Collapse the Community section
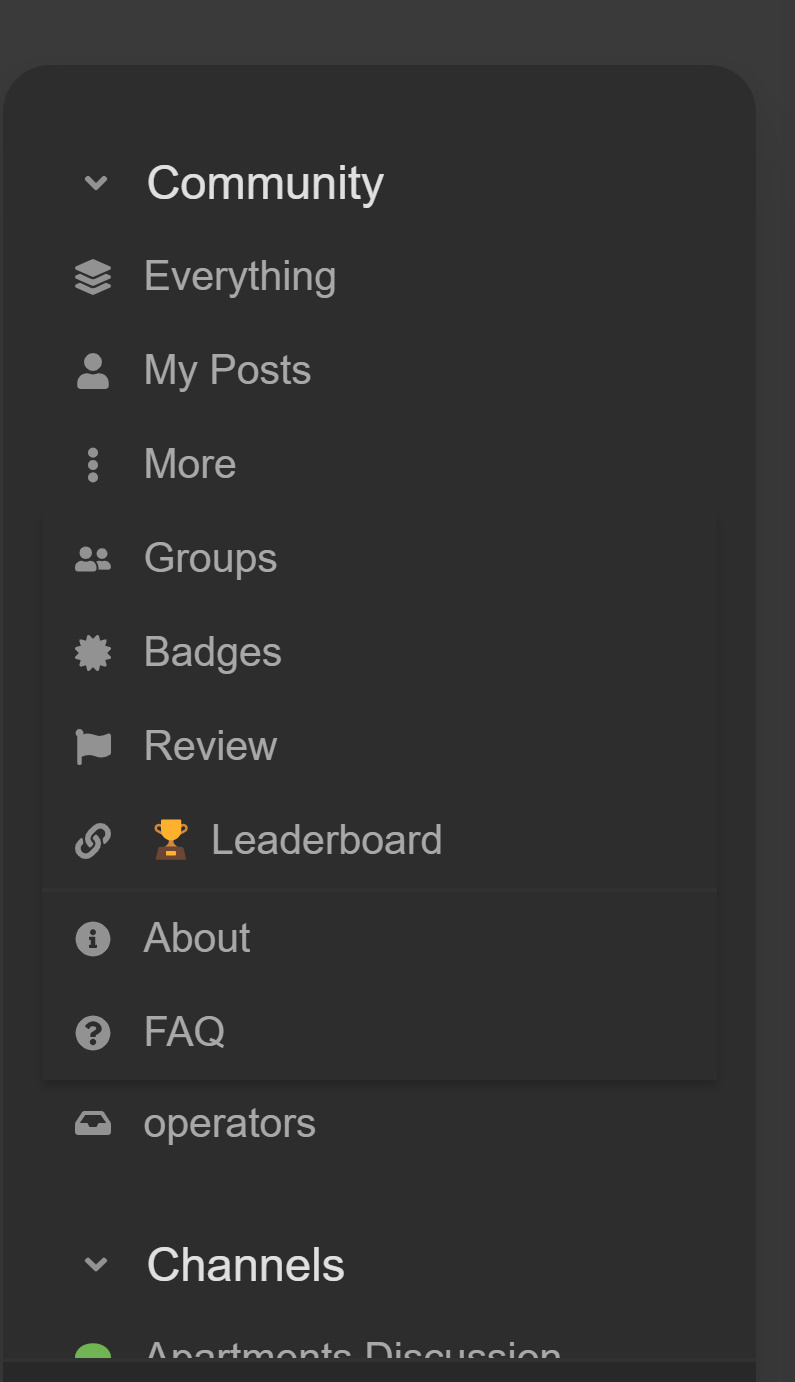Viewport: 795px width, 1382px height. click(96, 183)
